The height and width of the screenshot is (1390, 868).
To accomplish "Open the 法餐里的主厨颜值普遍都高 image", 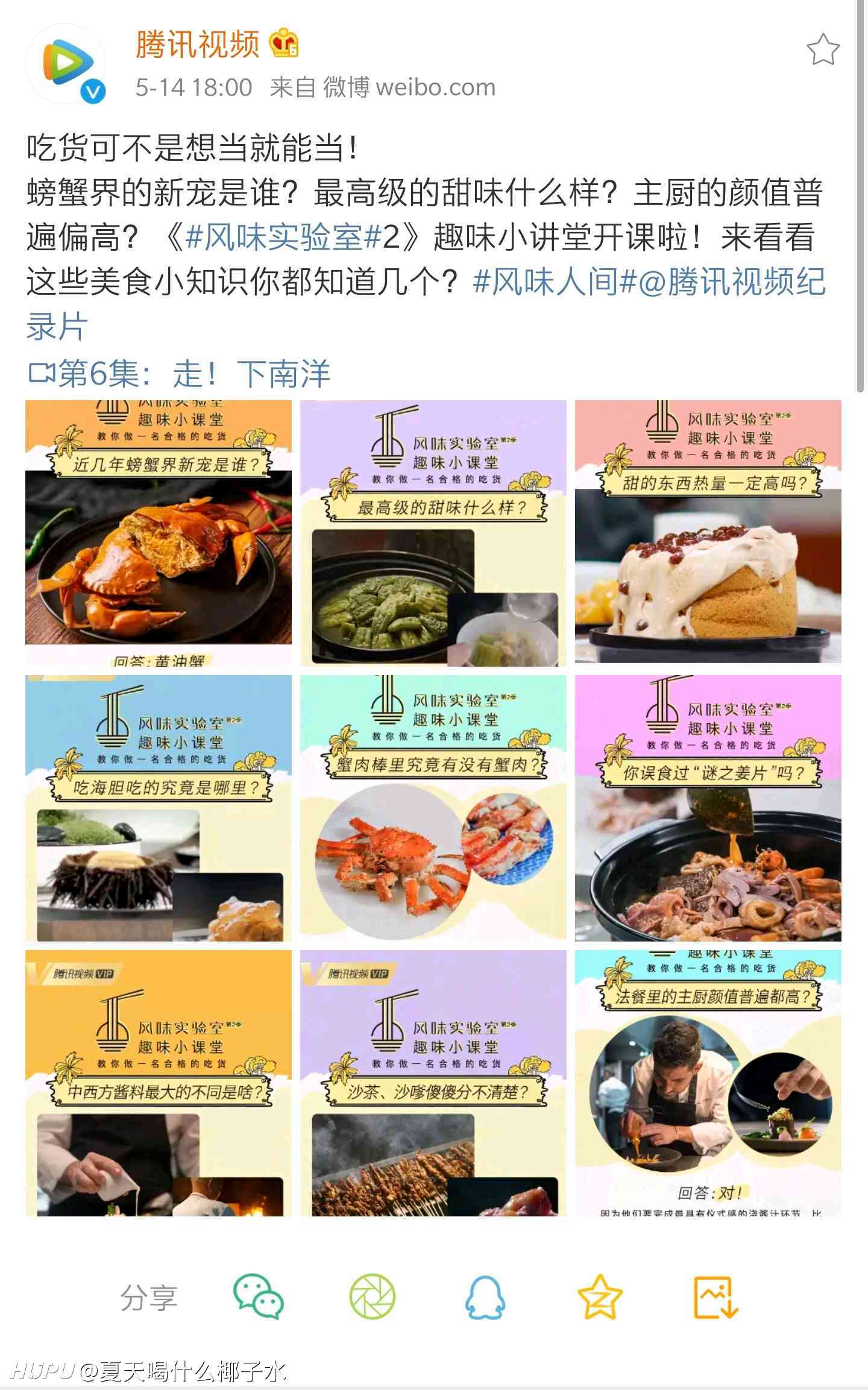I will [708, 1083].
